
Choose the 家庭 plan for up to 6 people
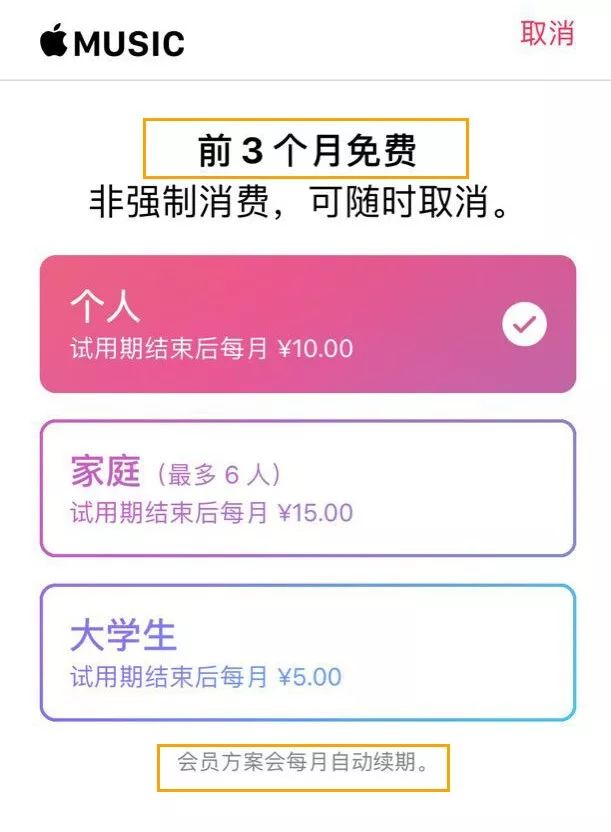click(x=307, y=488)
